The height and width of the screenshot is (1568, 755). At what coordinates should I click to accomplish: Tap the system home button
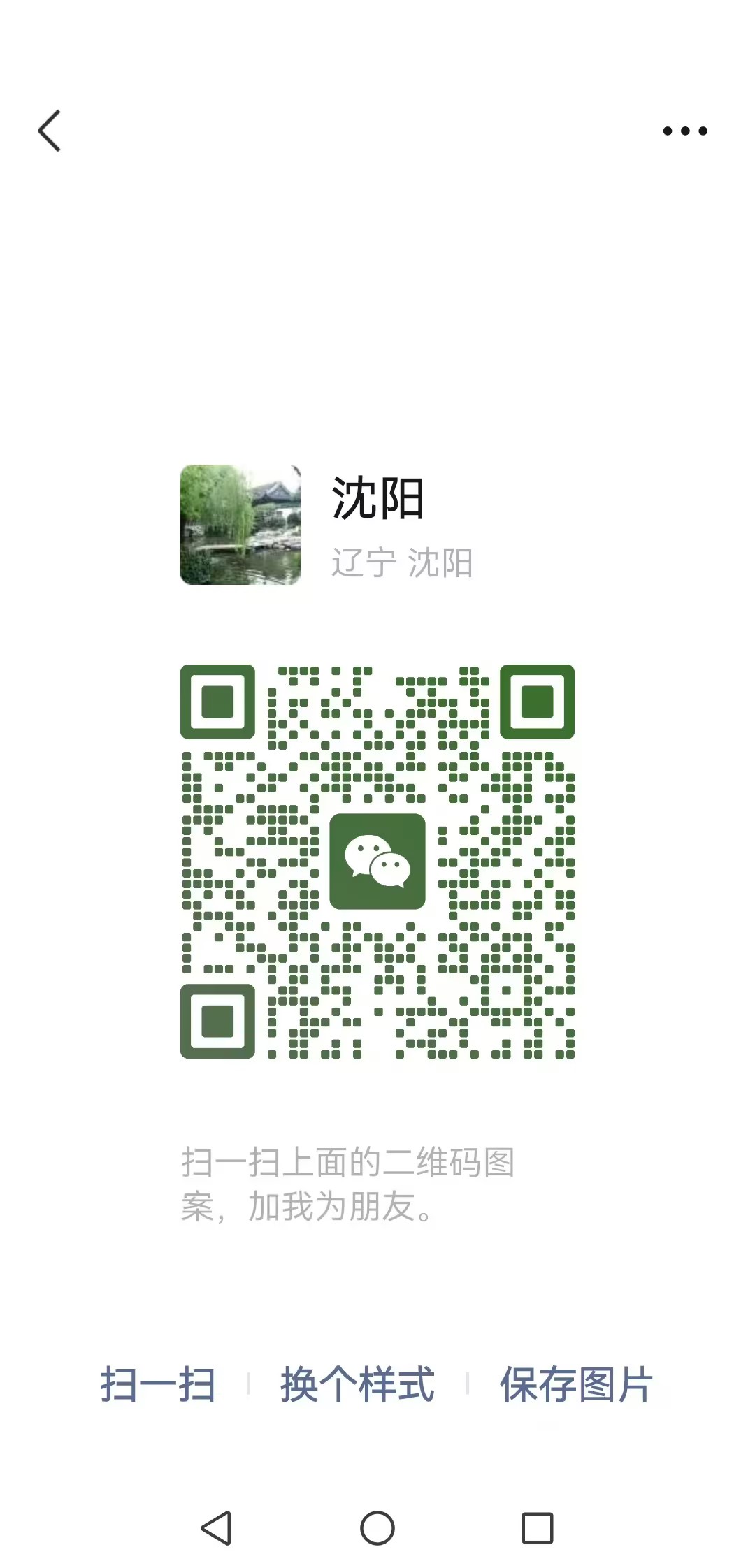pos(377,1528)
